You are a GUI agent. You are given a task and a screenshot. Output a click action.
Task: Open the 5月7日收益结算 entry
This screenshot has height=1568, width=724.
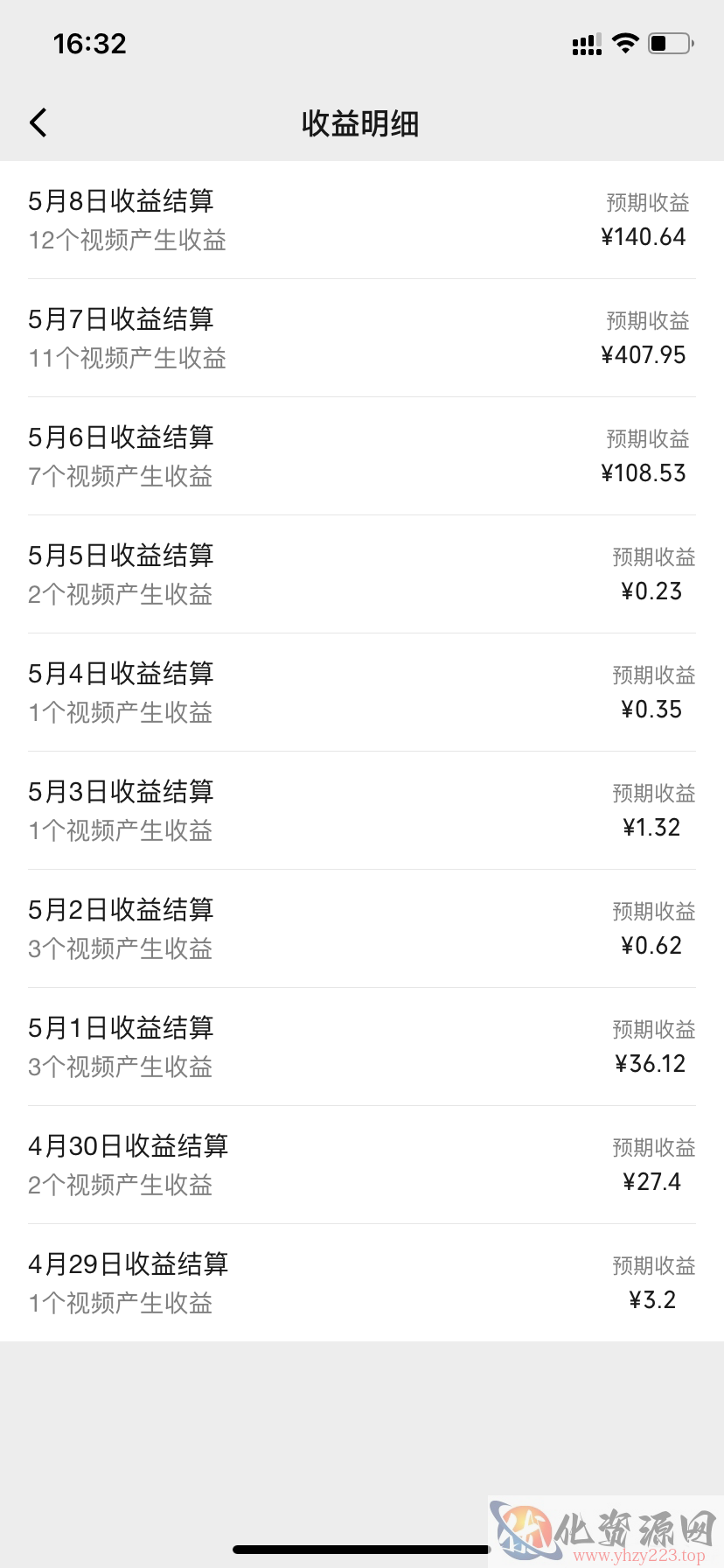[362, 338]
